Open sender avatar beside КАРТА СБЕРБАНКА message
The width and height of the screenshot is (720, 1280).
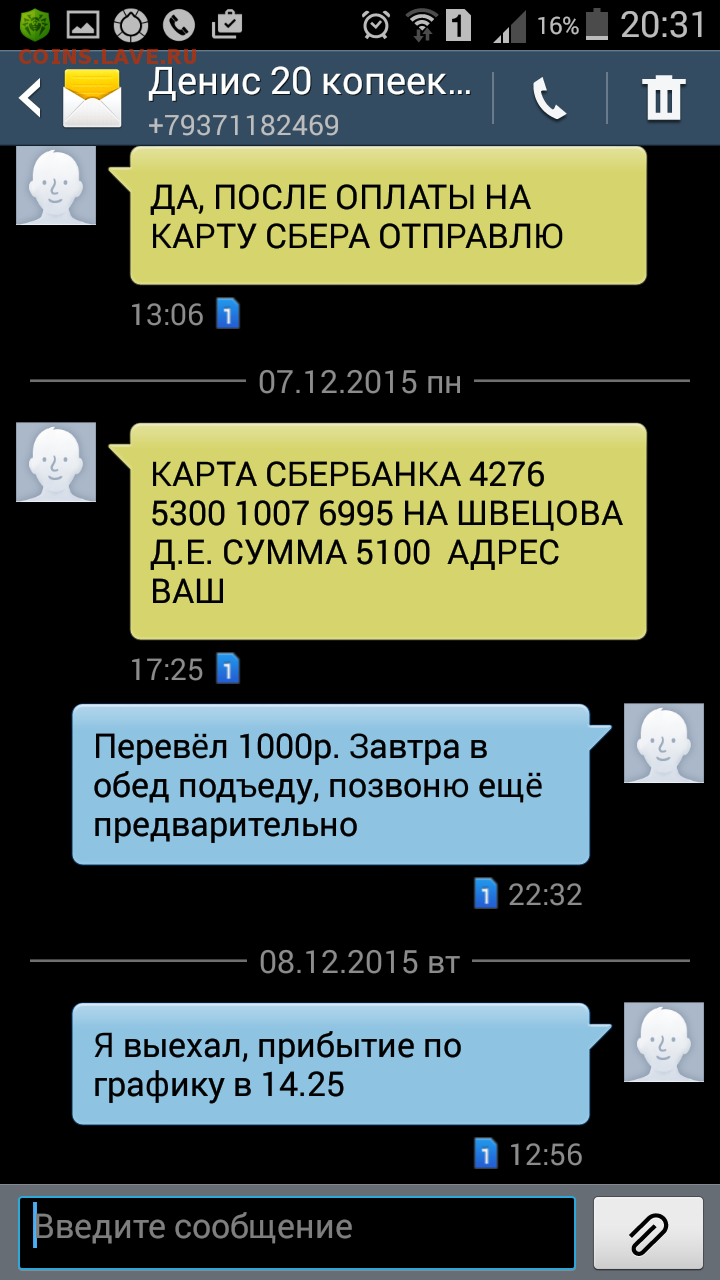tap(56, 462)
